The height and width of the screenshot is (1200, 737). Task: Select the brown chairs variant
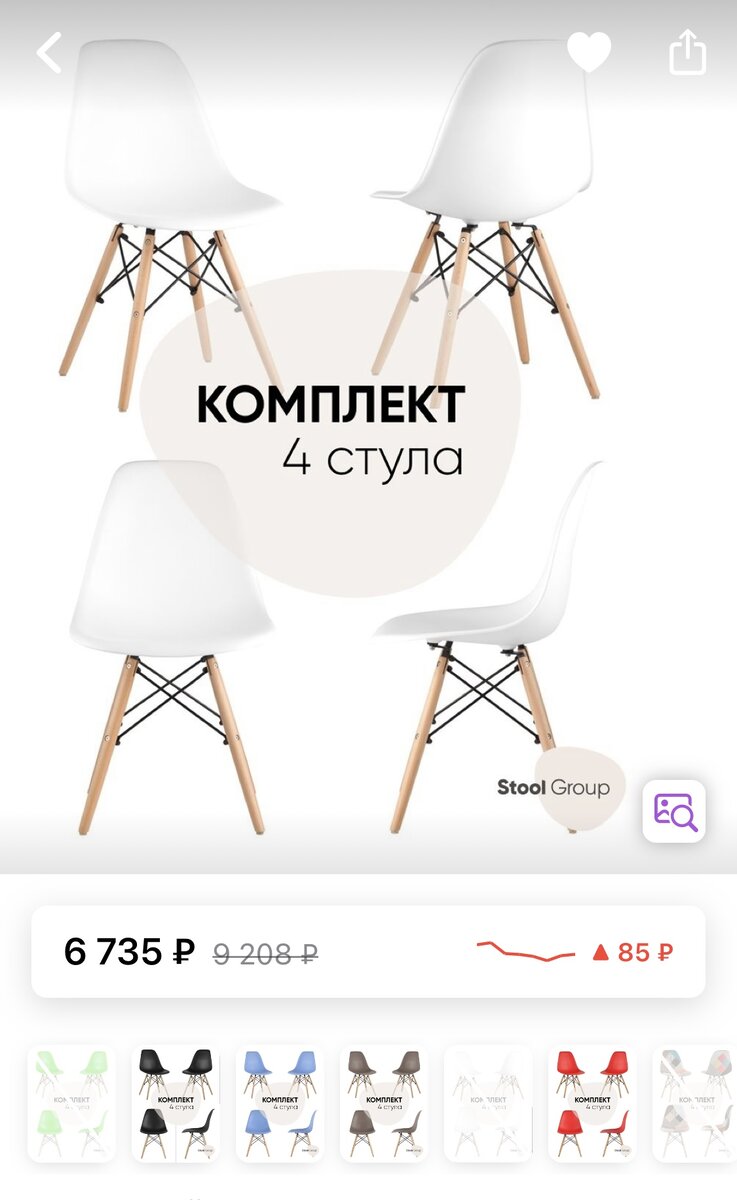pos(384,1103)
